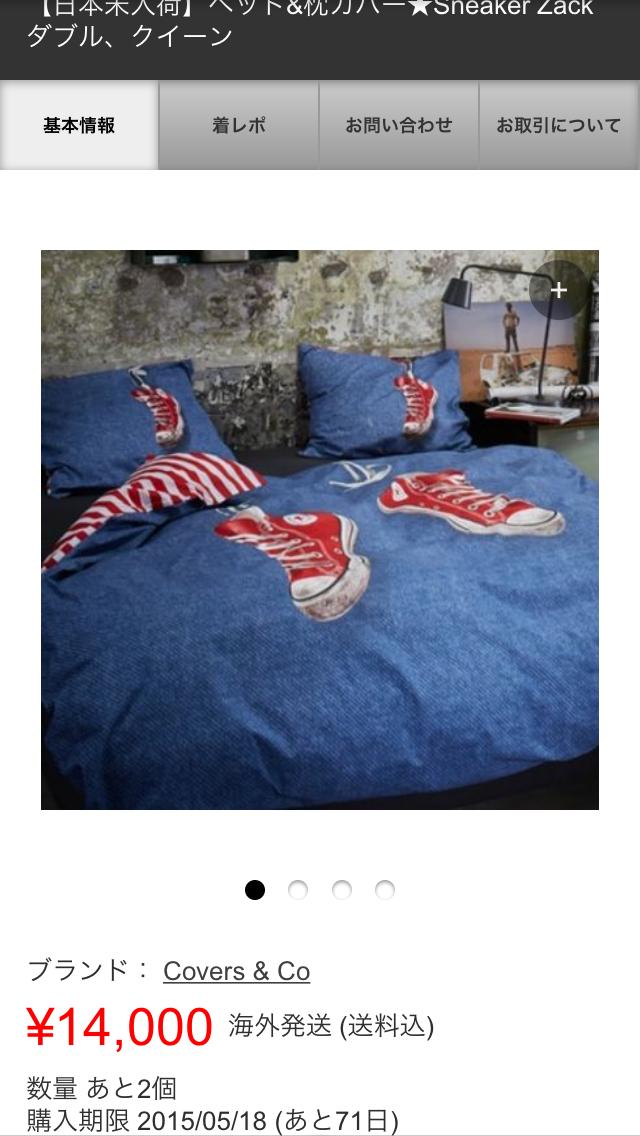Switch to the 基本情報 tab
640x1136 pixels.
(x=79, y=126)
